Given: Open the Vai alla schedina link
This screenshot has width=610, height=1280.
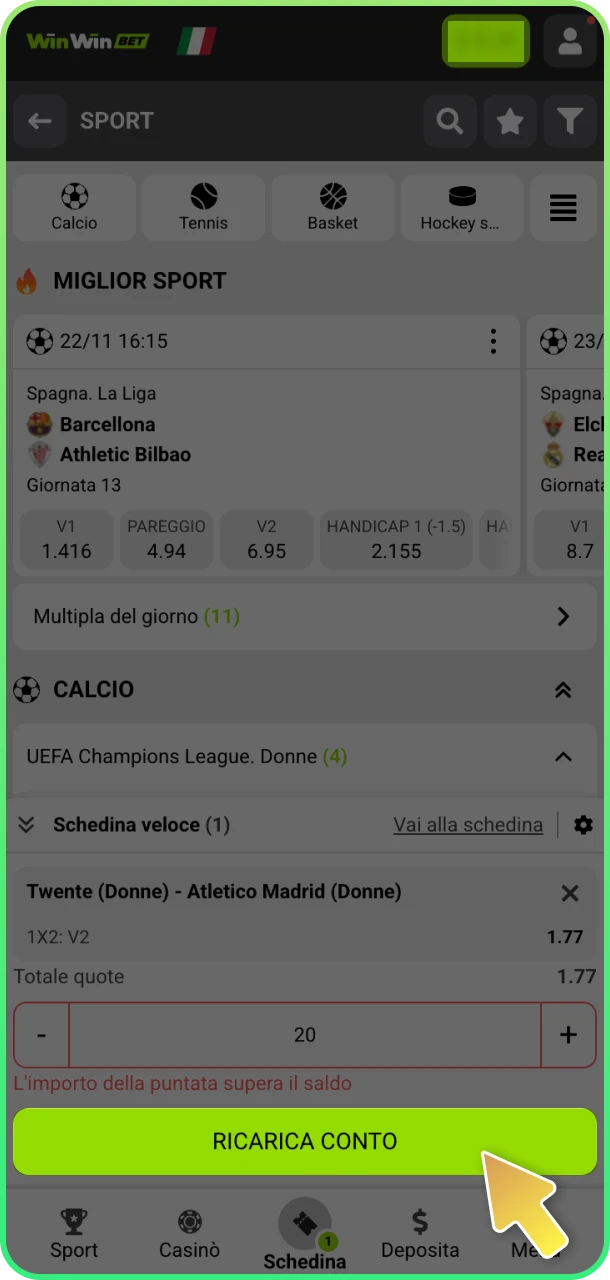Looking at the screenshot, I should (x=468, y=825).
